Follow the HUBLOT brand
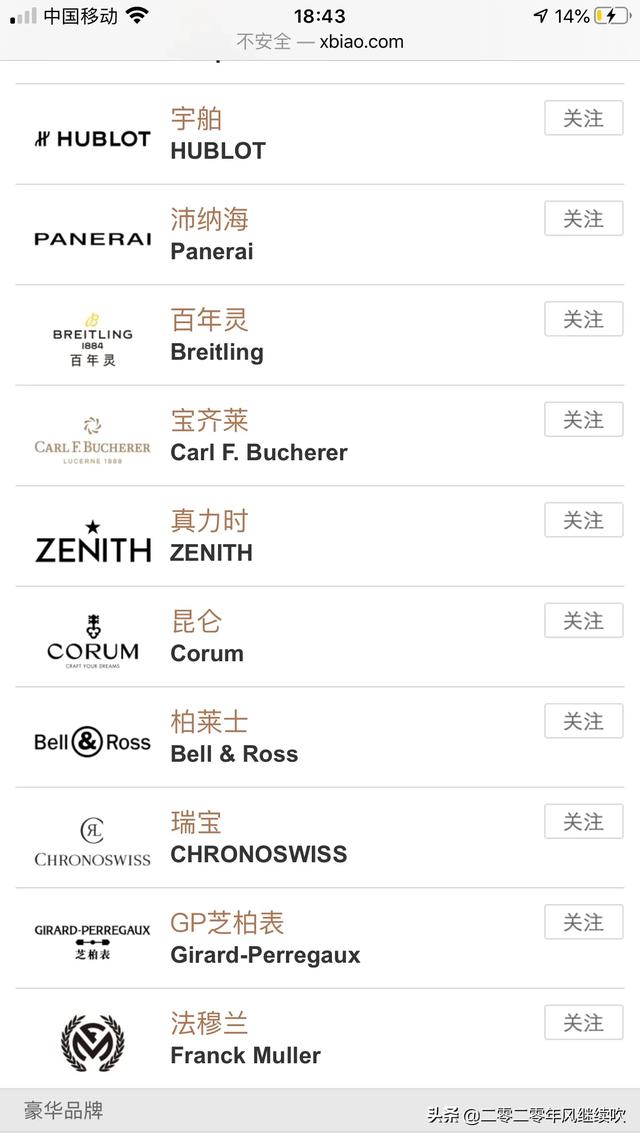640x1138 pixels. [x=583, y=118]
